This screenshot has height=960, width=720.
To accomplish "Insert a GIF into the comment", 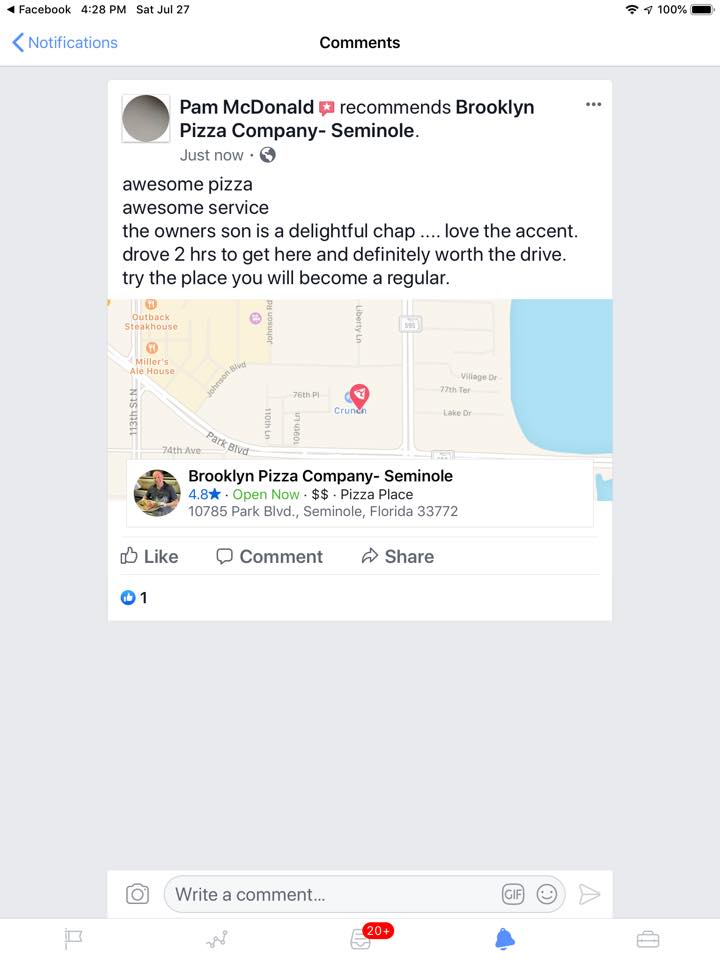I will [513, 894].
